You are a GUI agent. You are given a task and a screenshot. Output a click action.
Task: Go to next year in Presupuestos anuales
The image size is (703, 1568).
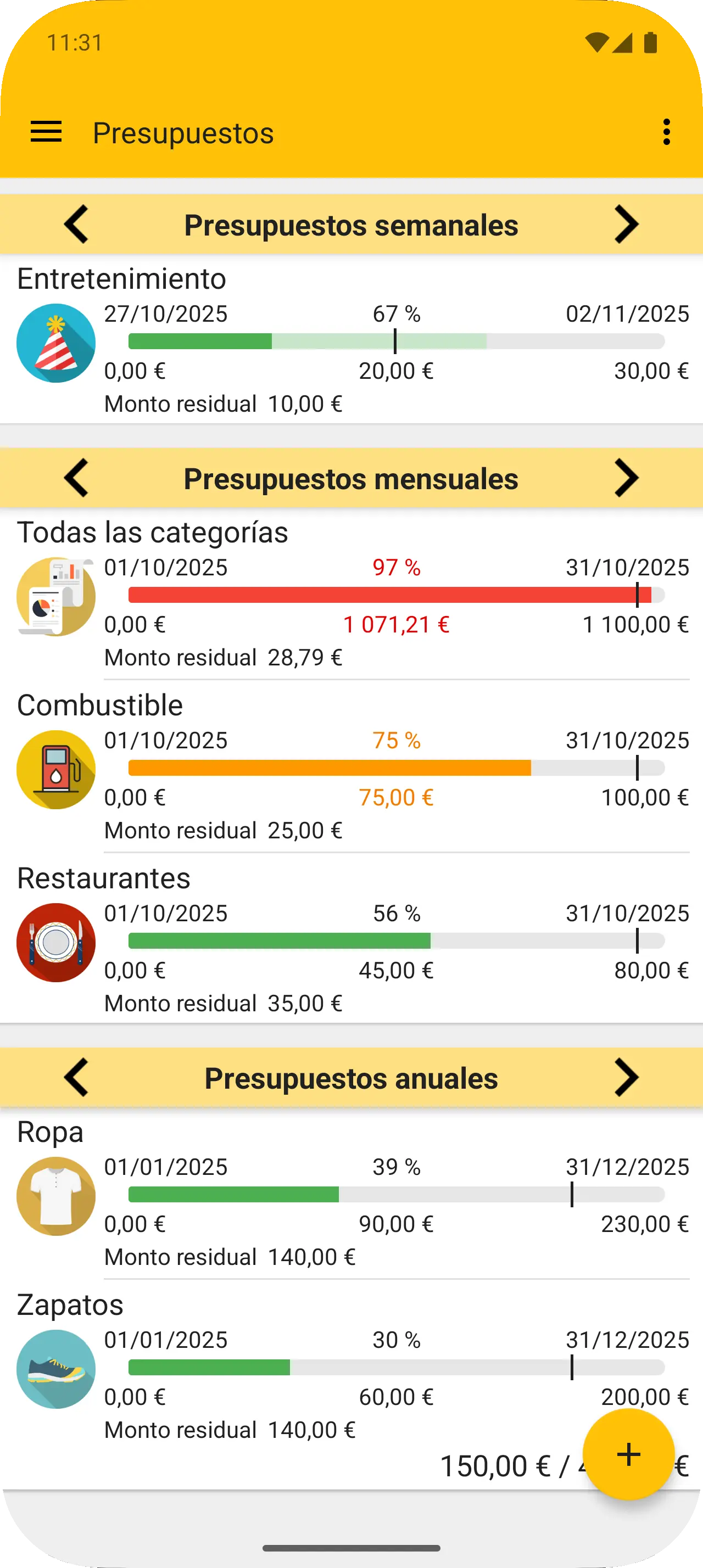[626, 1078]
